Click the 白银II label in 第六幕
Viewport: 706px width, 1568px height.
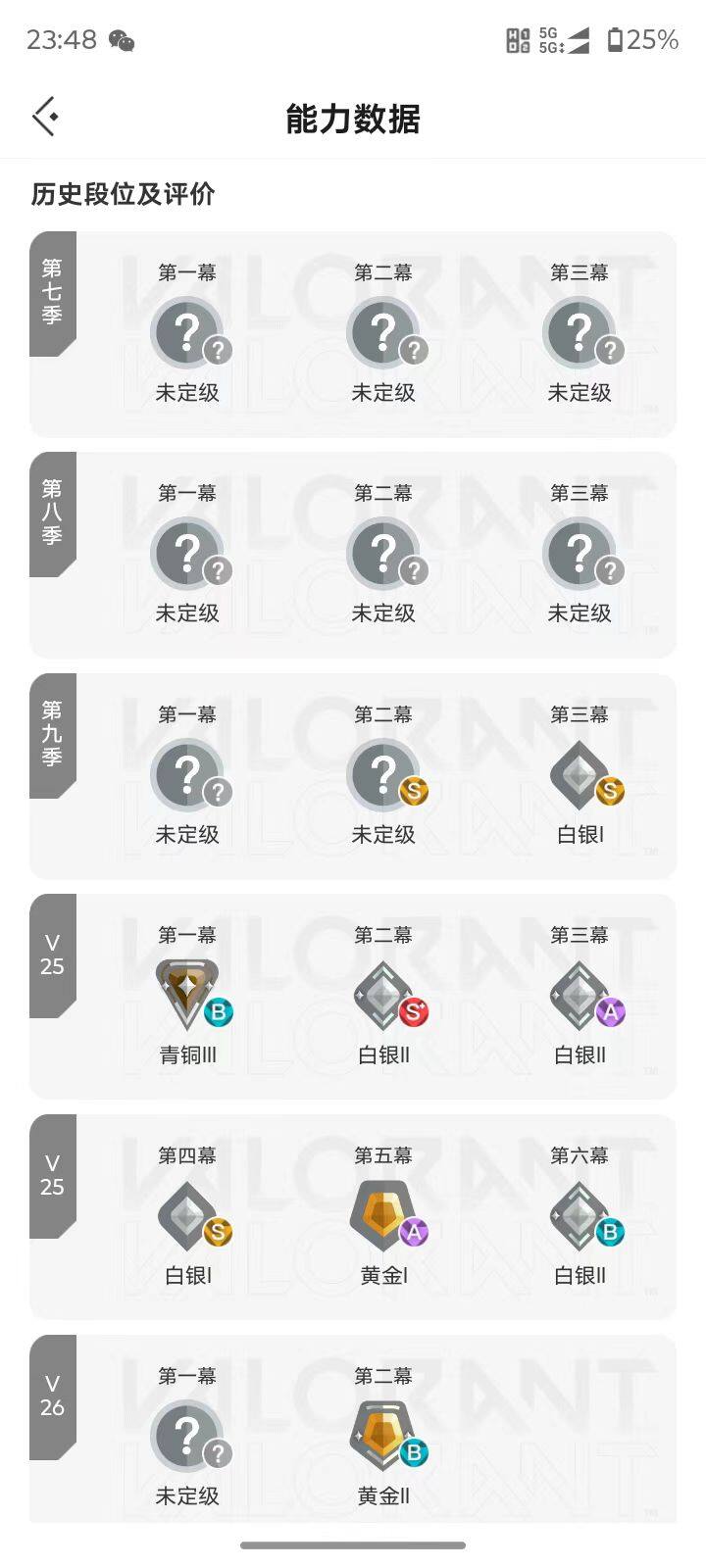[x=580, y=1274]
